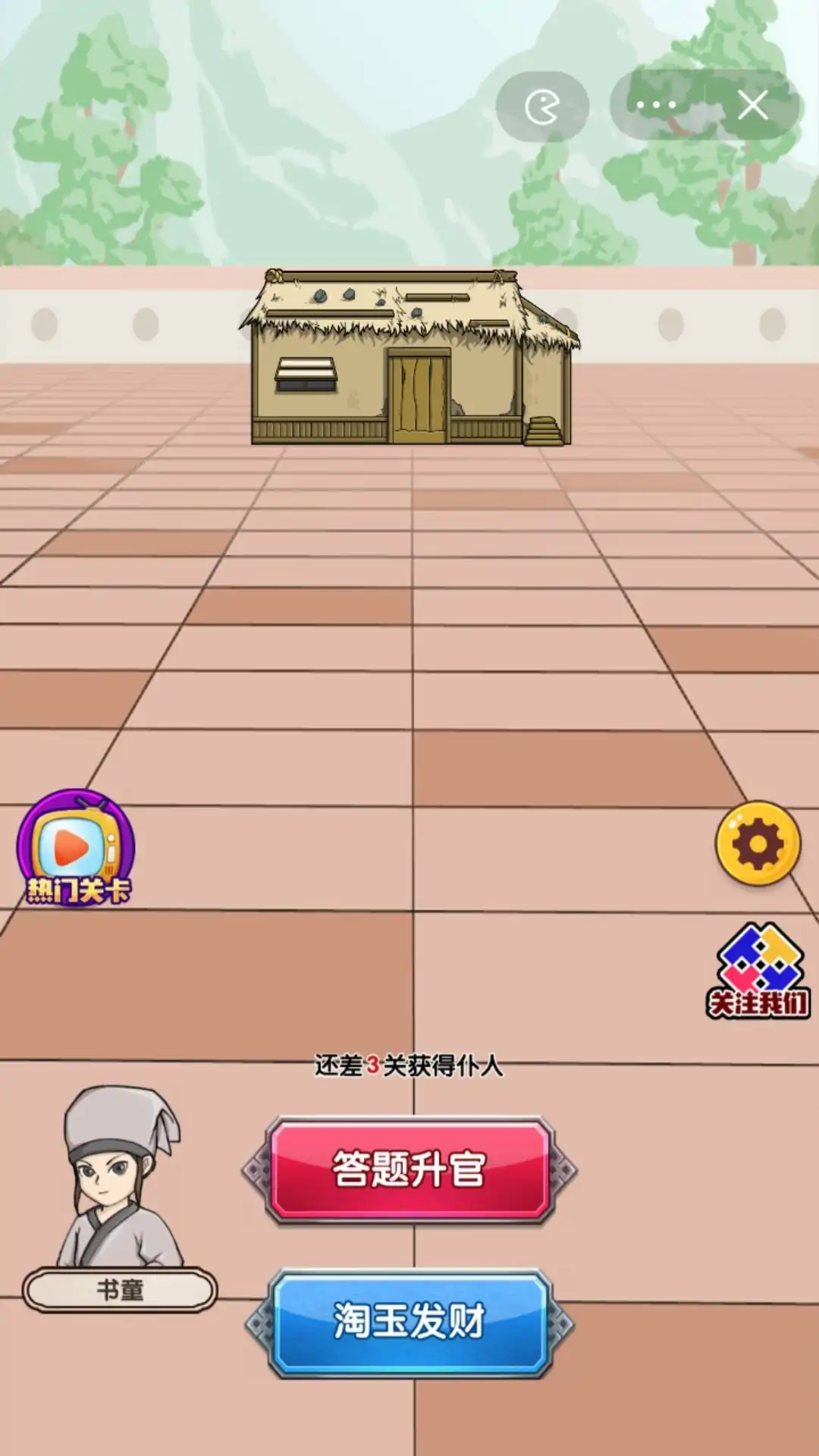Open the 热门关卡 hot levels icon
Viewport: 819px width, 1456px height.
[76, 848]
